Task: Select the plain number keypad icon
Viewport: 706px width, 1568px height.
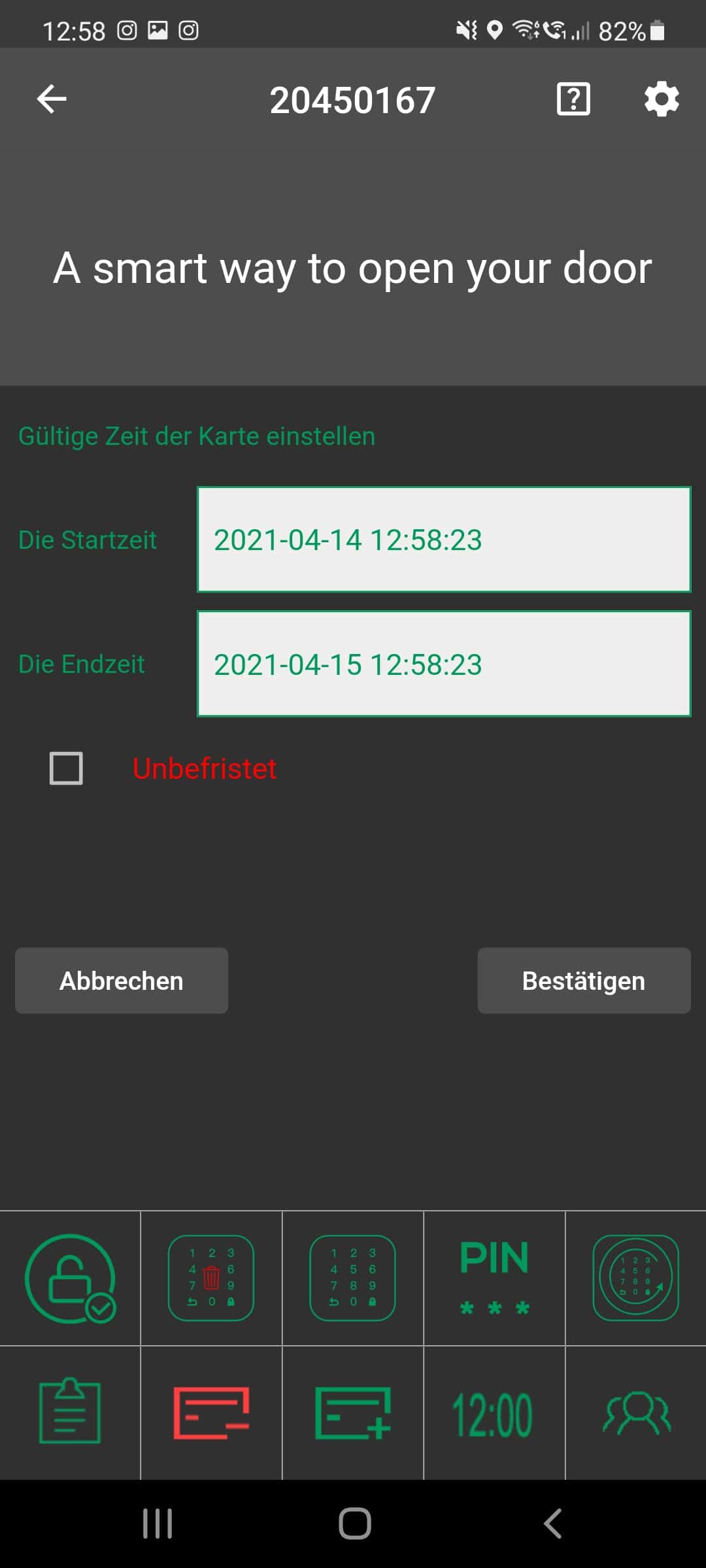Action: coord(353,1278)
